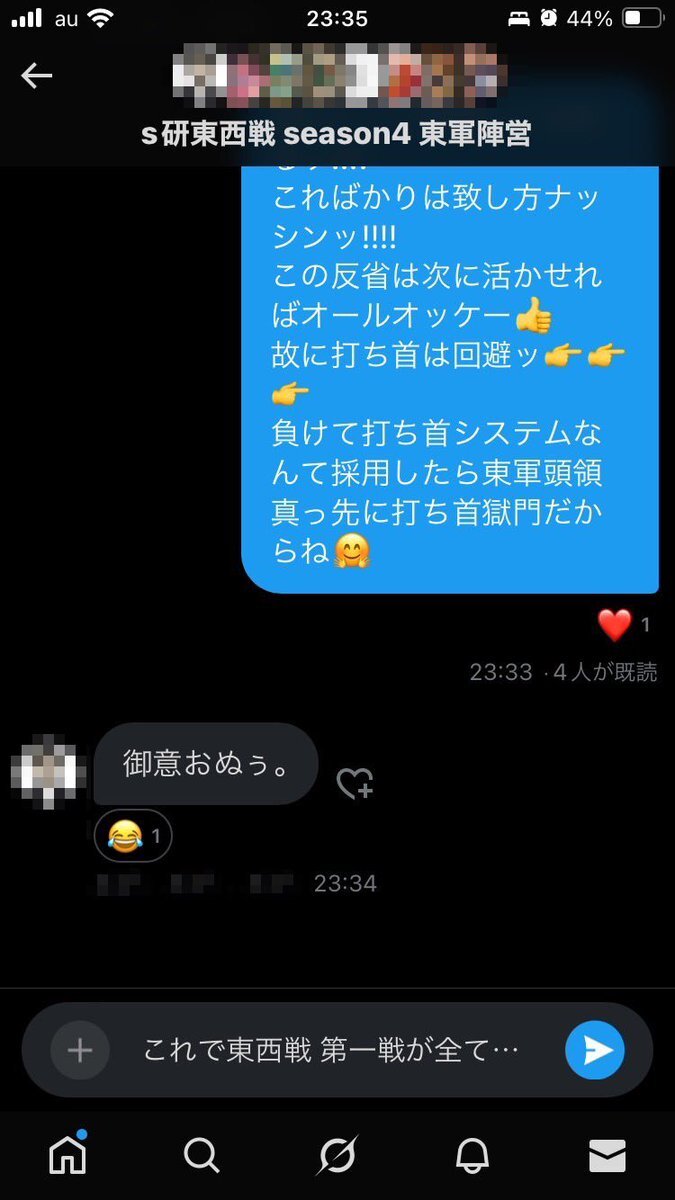The width and height of the screenshot is (675, 1200).
Task: Go back from the group chat
Action: pyautogui.click(x=37, y=76)
